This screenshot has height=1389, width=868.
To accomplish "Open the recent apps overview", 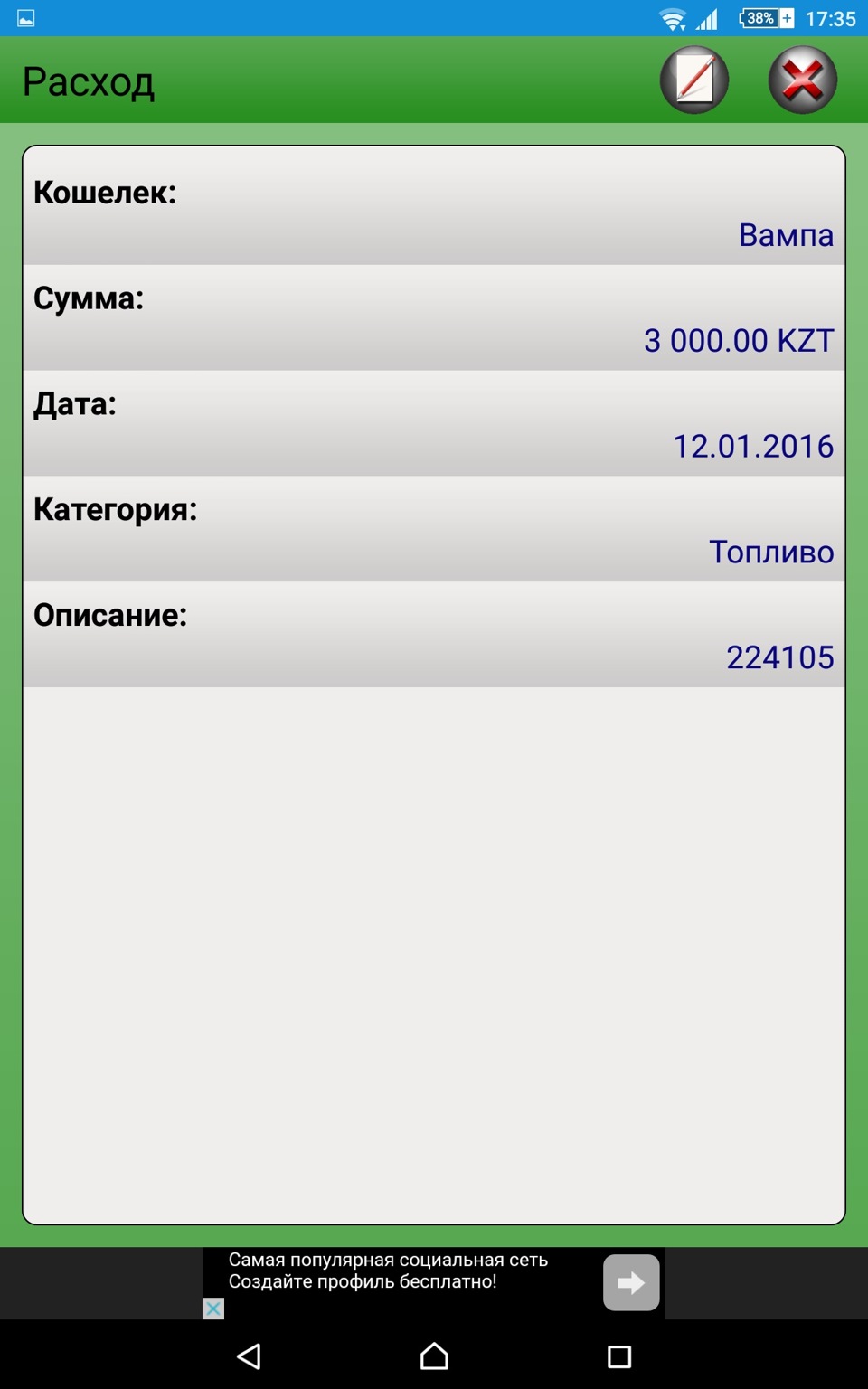I will (619, 1356).
